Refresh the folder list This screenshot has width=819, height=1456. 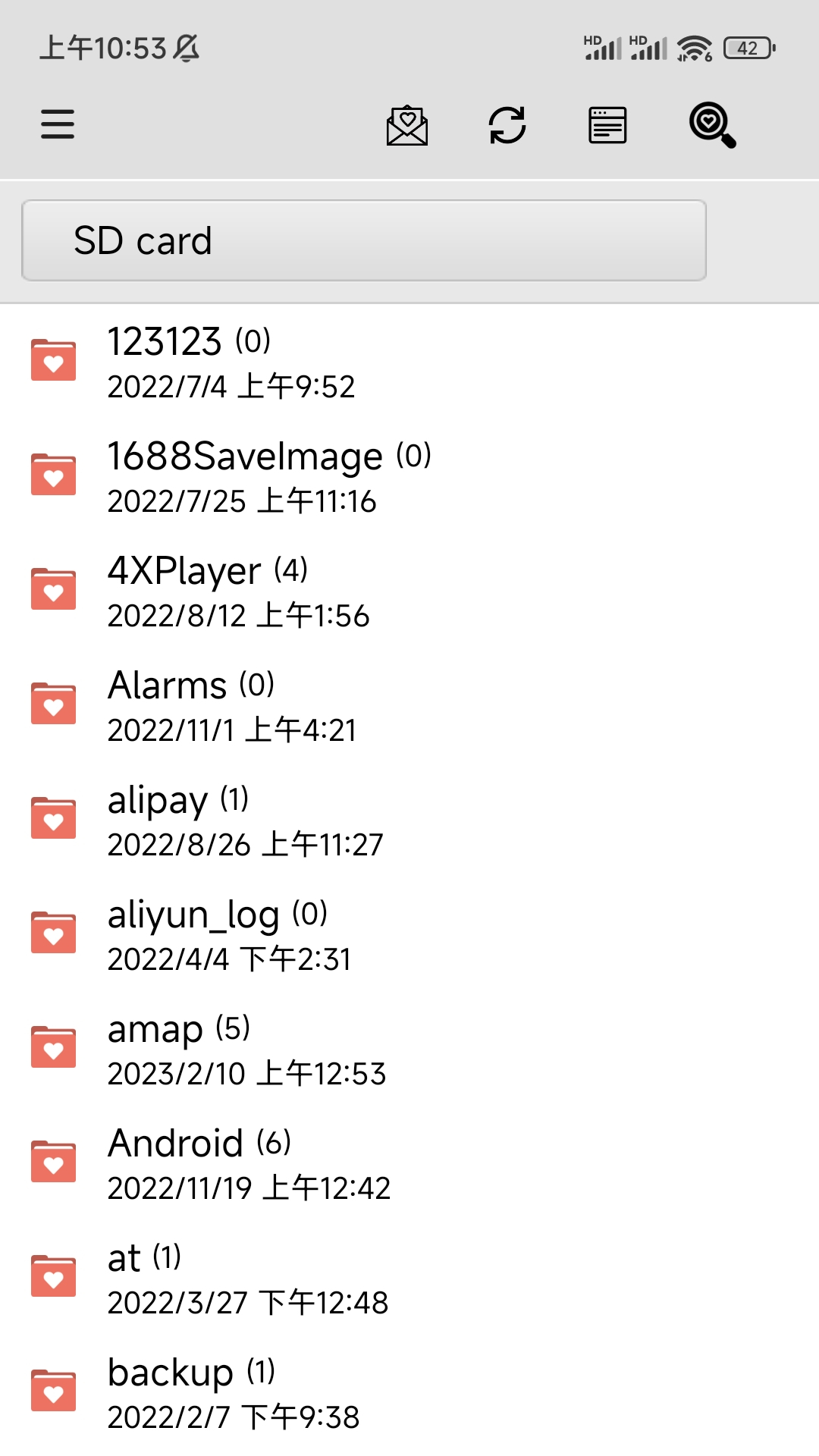[x=507, y=125]
